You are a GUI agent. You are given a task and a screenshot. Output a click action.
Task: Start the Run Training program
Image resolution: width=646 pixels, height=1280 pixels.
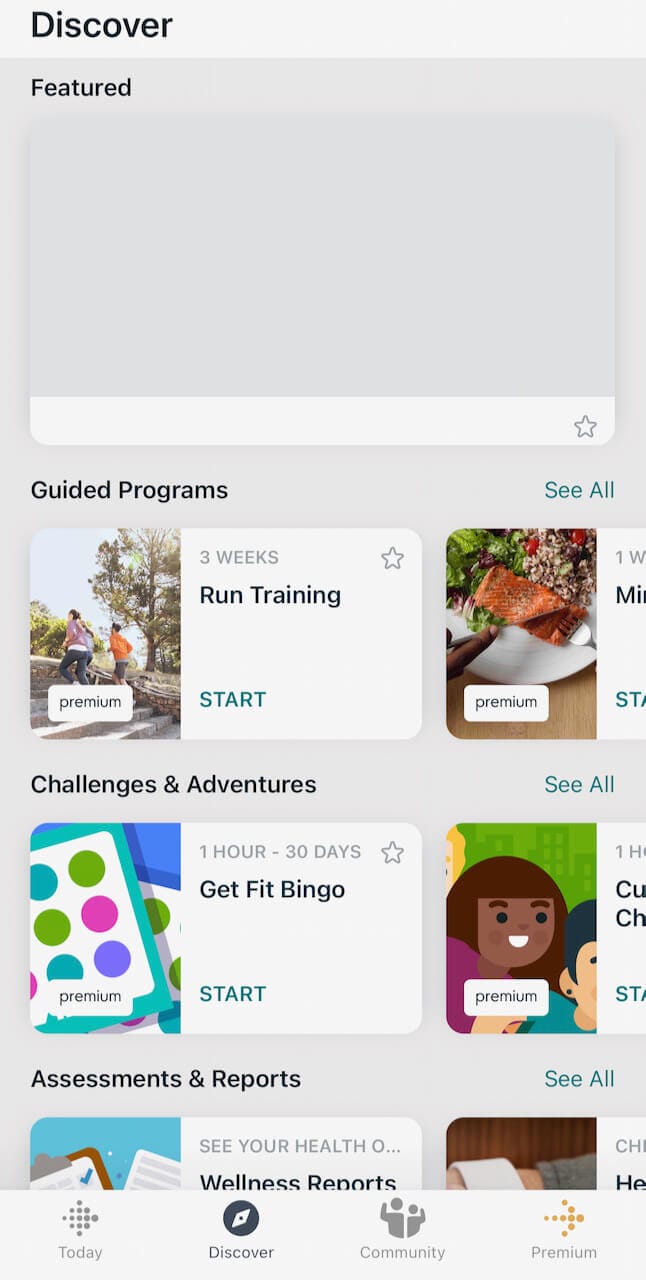[x=232, y=699]
